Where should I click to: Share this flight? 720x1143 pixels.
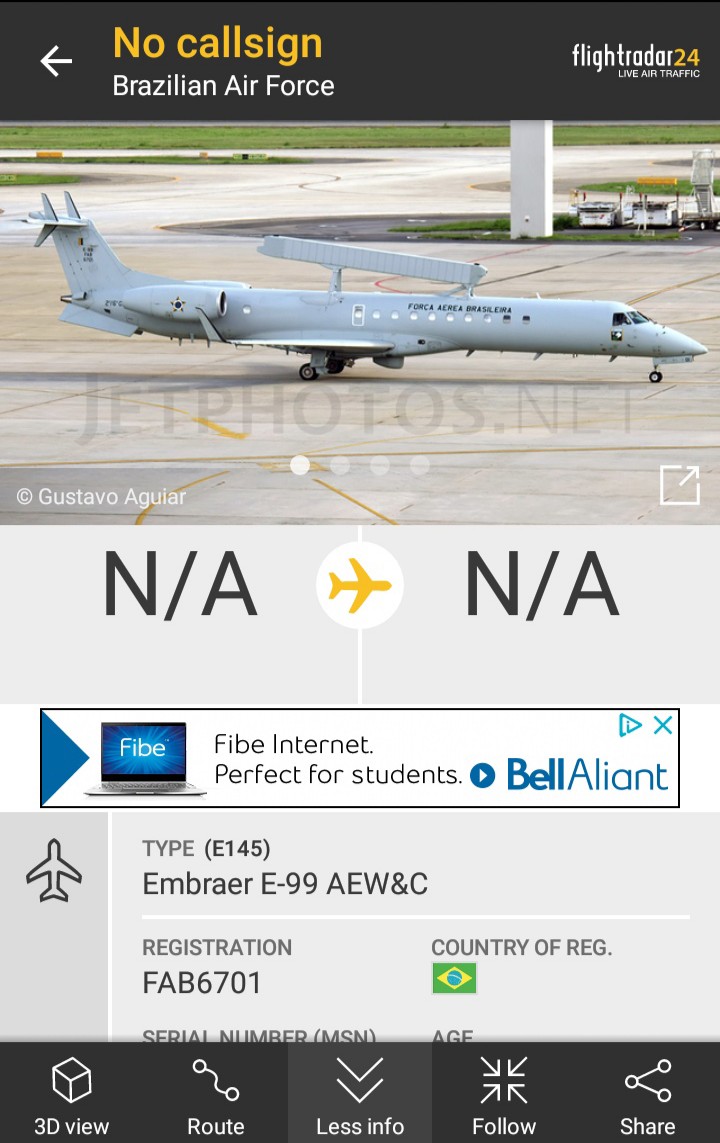(x=647, y=1095)
